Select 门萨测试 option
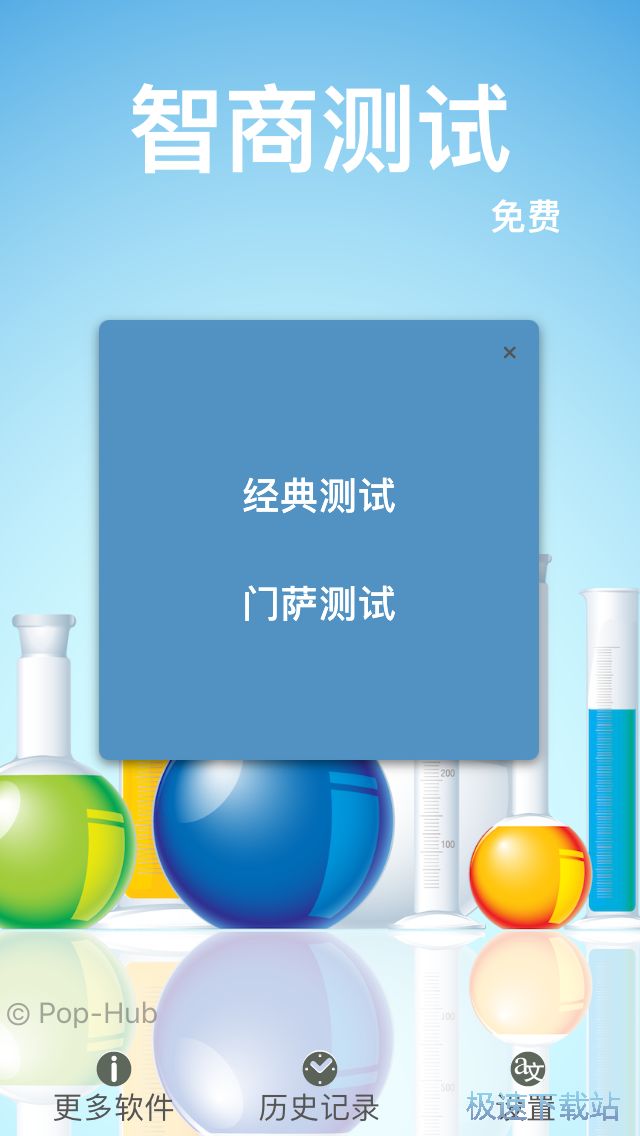The image size is (640, 1136). 319,604
